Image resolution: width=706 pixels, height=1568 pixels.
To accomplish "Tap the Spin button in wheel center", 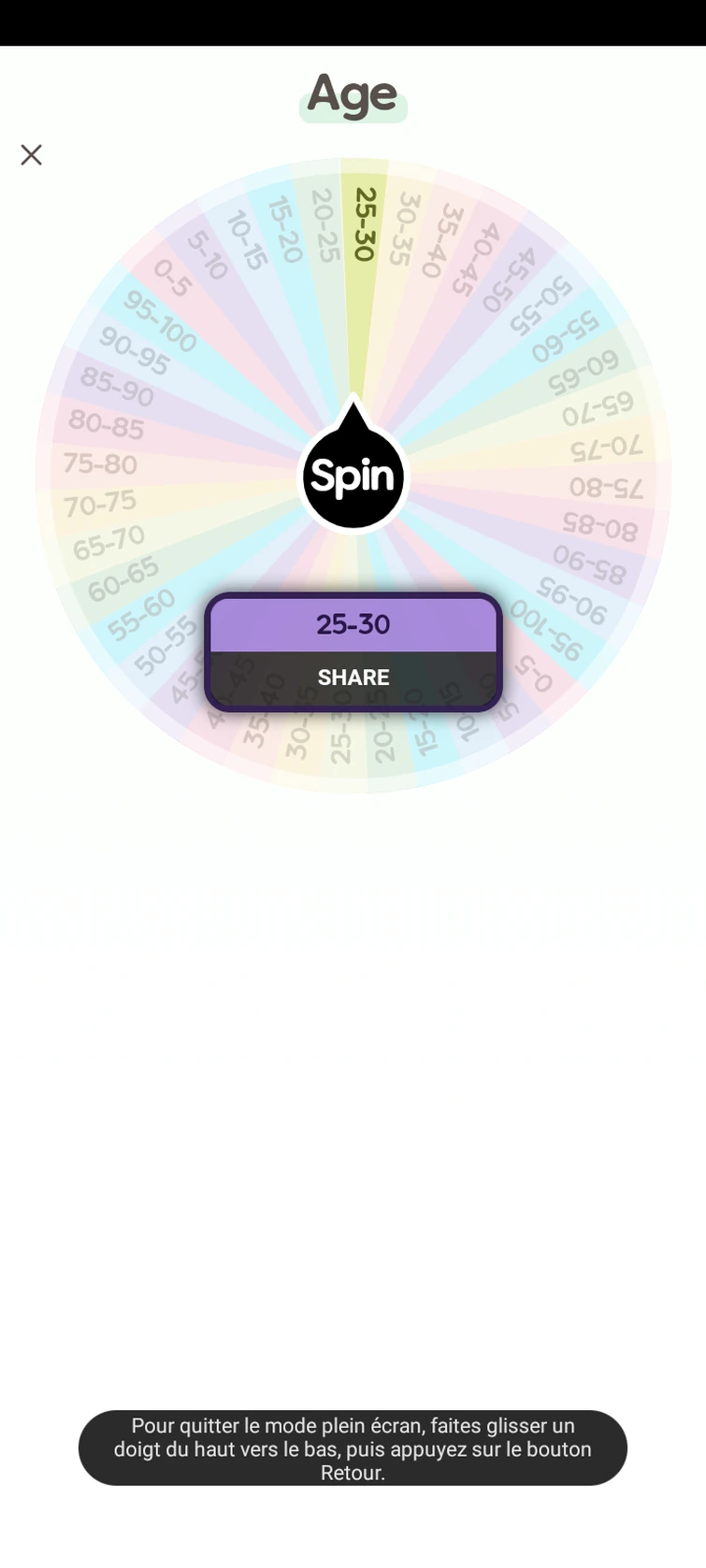I will [x=353, y=477].
